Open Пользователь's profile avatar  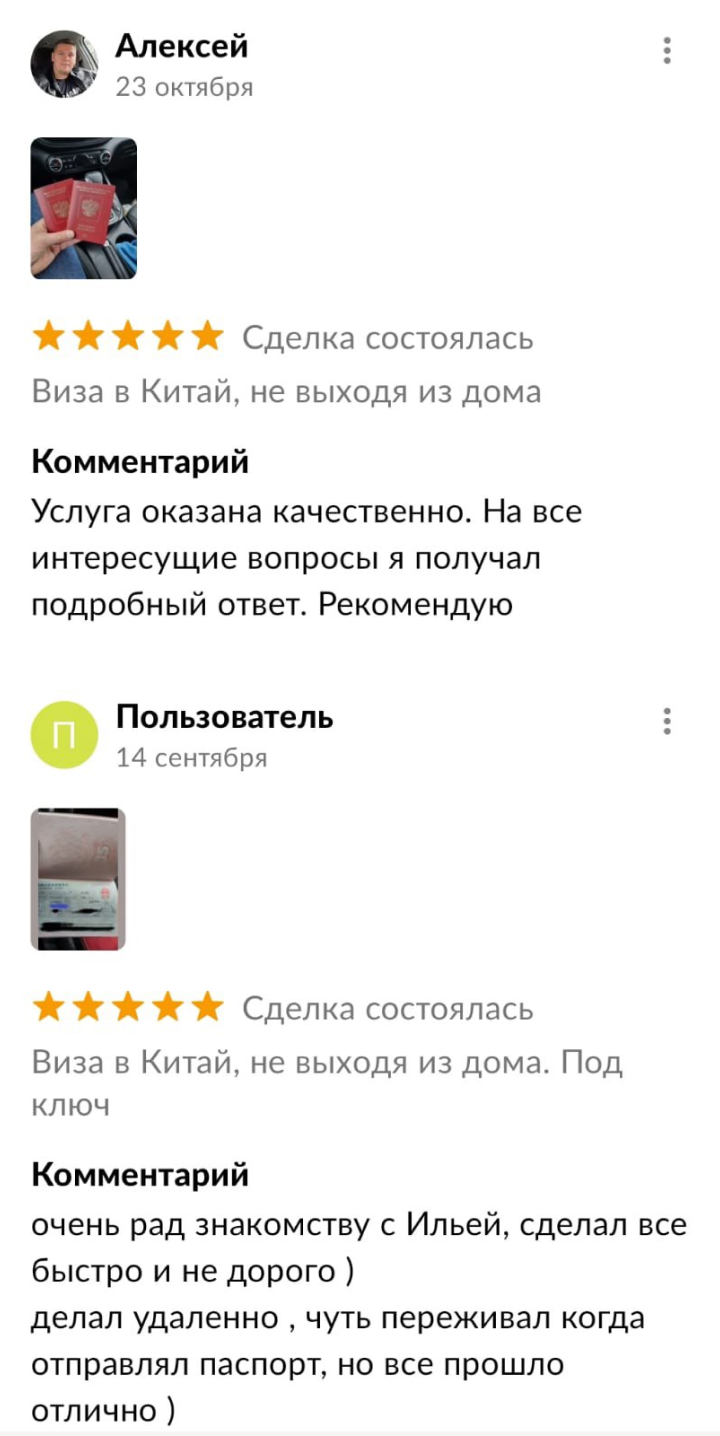(x=65, y=735)
